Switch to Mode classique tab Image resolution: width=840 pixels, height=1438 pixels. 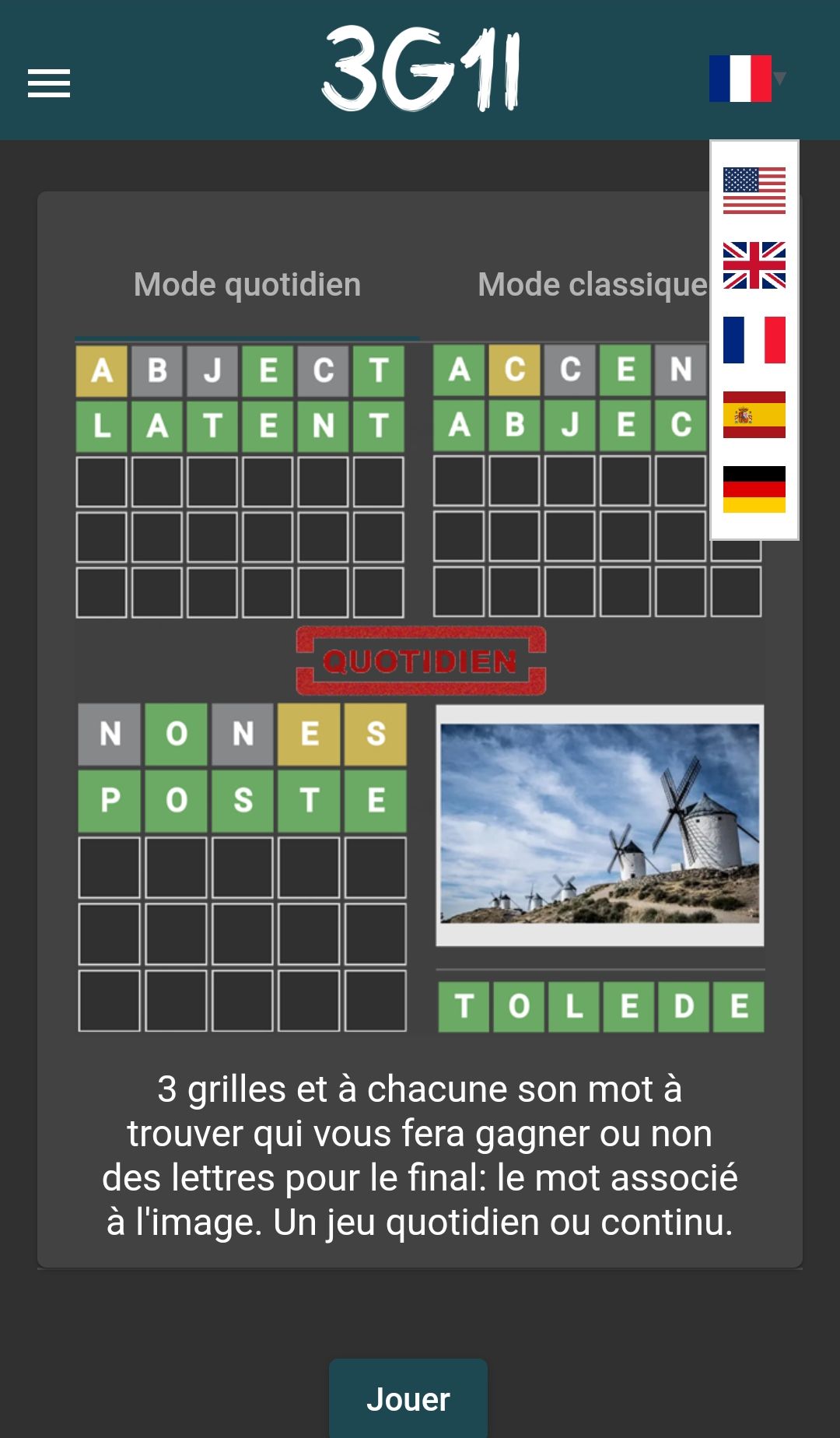point(593,285)
